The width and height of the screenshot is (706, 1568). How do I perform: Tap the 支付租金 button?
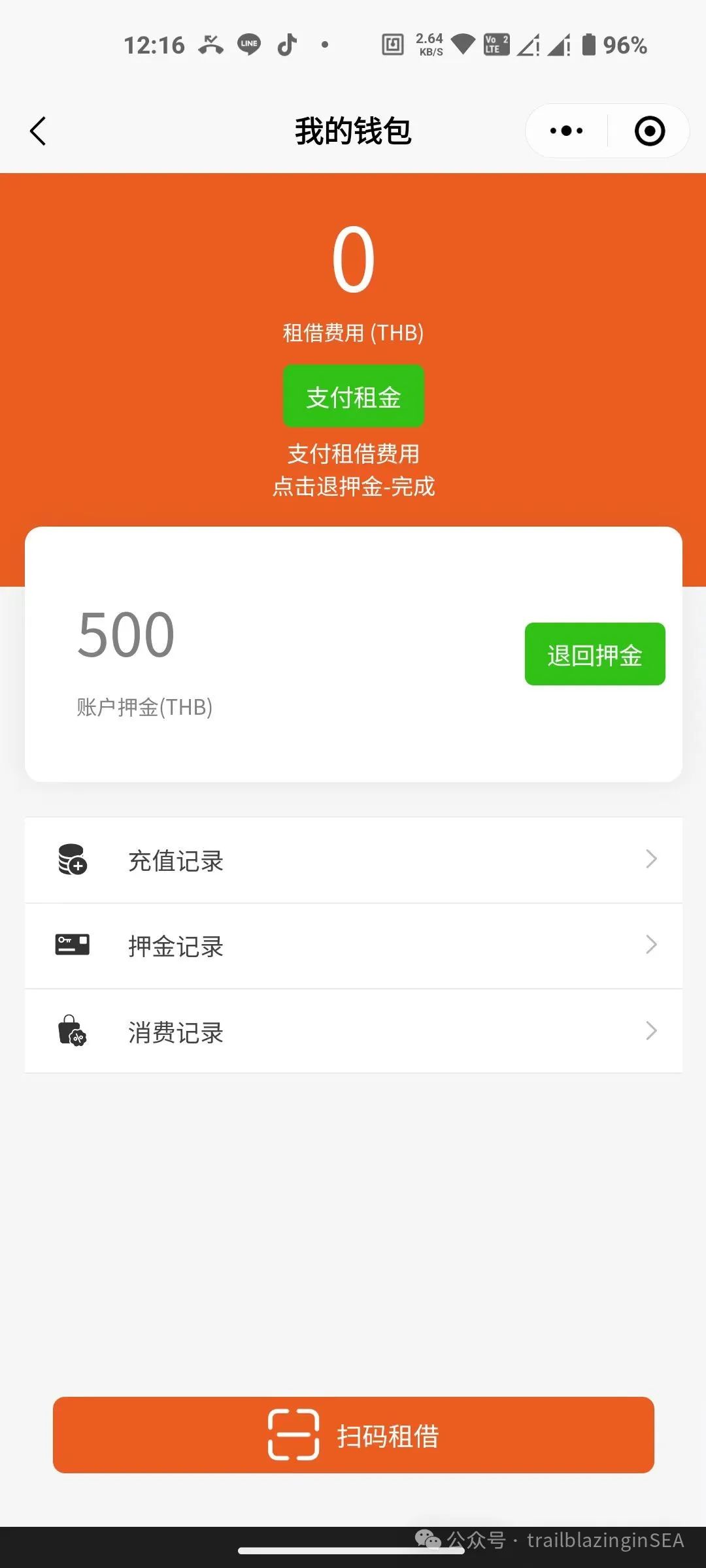[x=353, y=397]
